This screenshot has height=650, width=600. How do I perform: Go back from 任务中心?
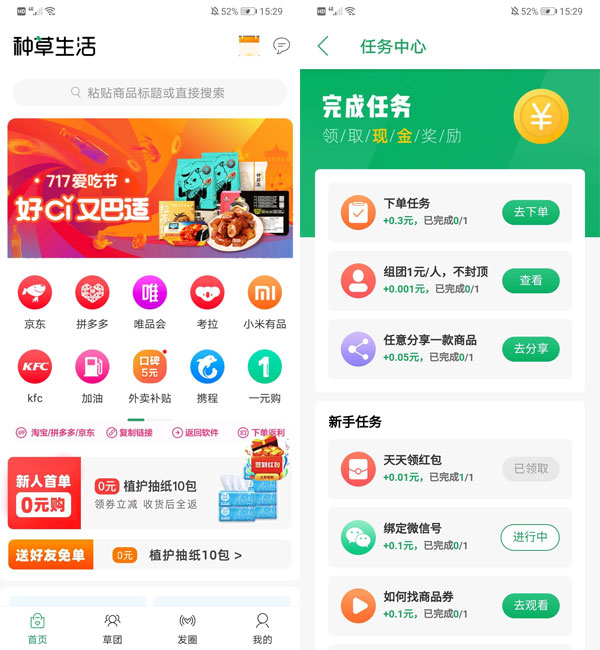point(322,46)
